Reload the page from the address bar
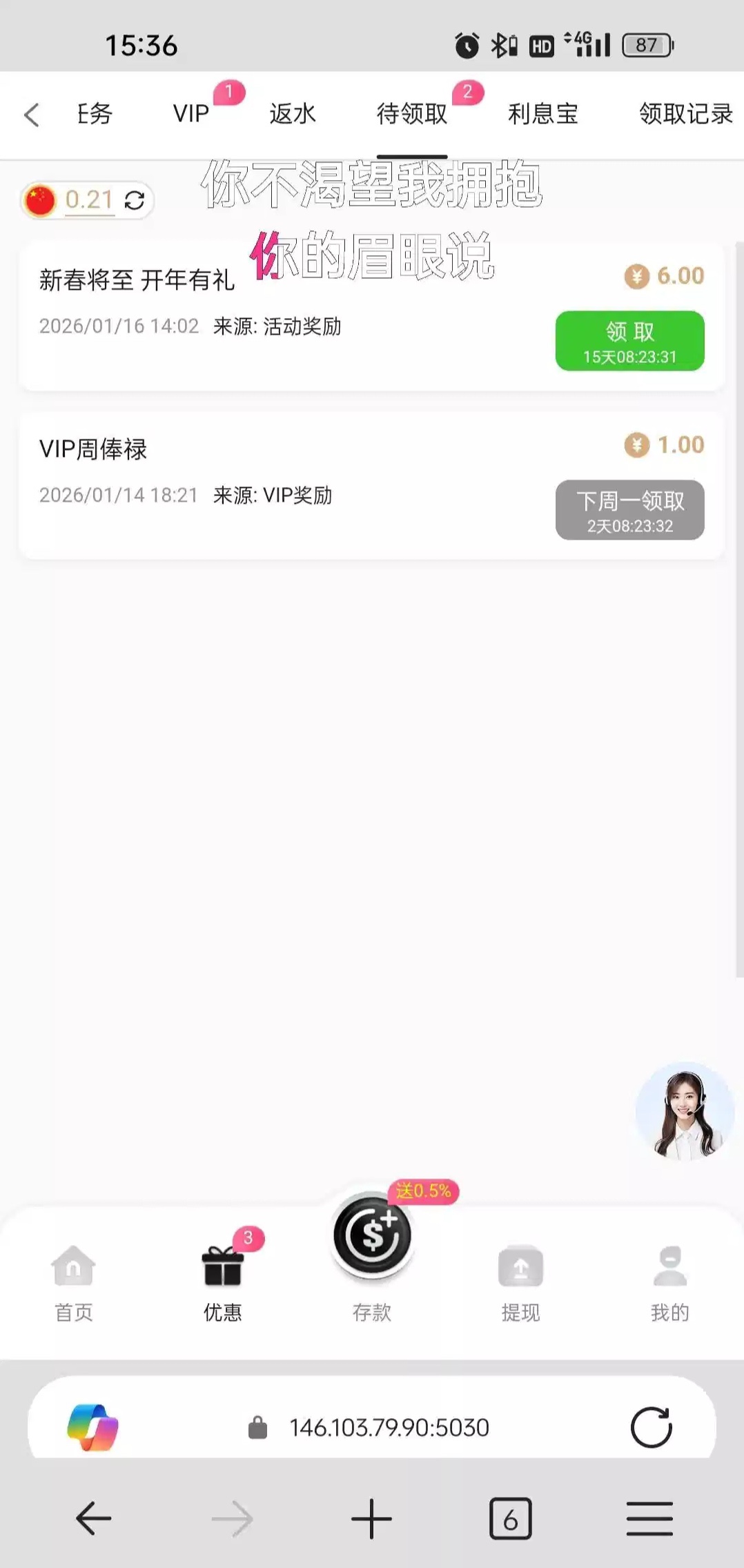This screenshot has height=1568, width=744. pyautogui.click(x=651, y=1427)
